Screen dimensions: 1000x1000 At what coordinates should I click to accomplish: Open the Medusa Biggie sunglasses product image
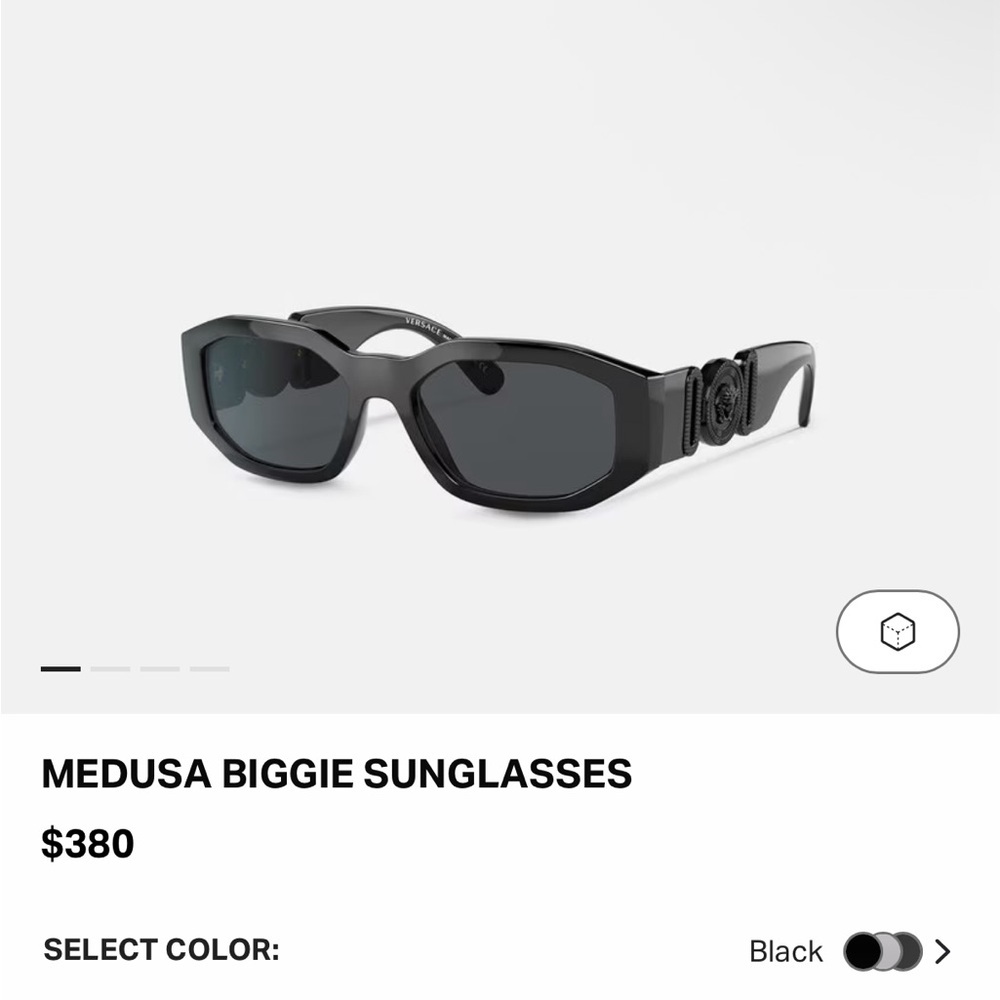click(497, 410)
